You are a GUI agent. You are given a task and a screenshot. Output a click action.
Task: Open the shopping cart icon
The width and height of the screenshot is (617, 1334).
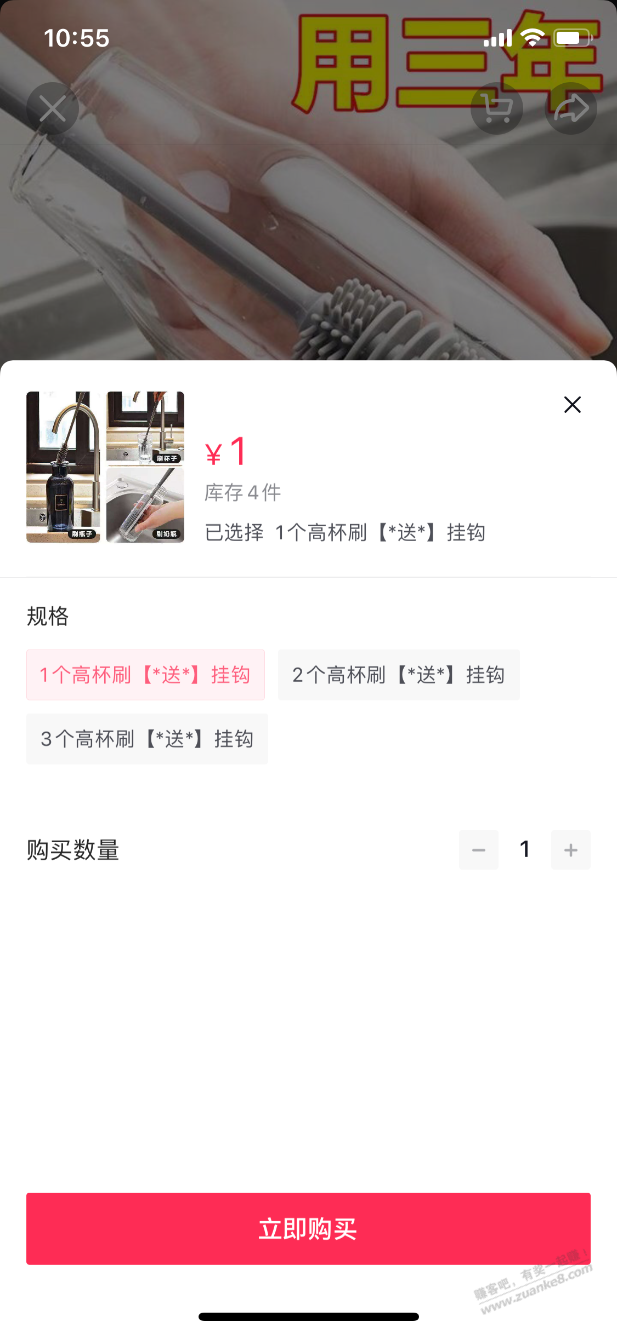pos(496,108)
